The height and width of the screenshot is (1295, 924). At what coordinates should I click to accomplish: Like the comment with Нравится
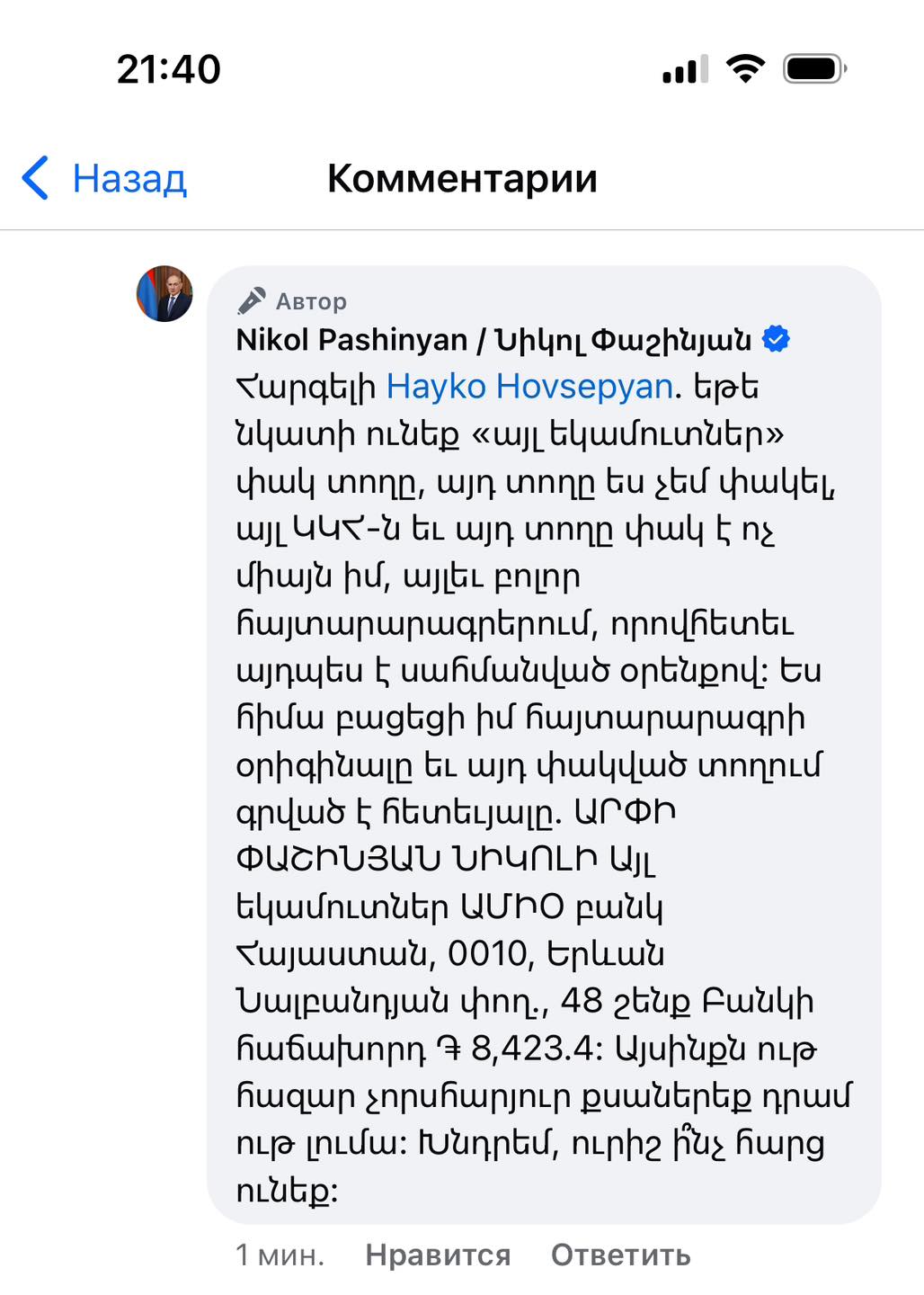pos(438,1255)
